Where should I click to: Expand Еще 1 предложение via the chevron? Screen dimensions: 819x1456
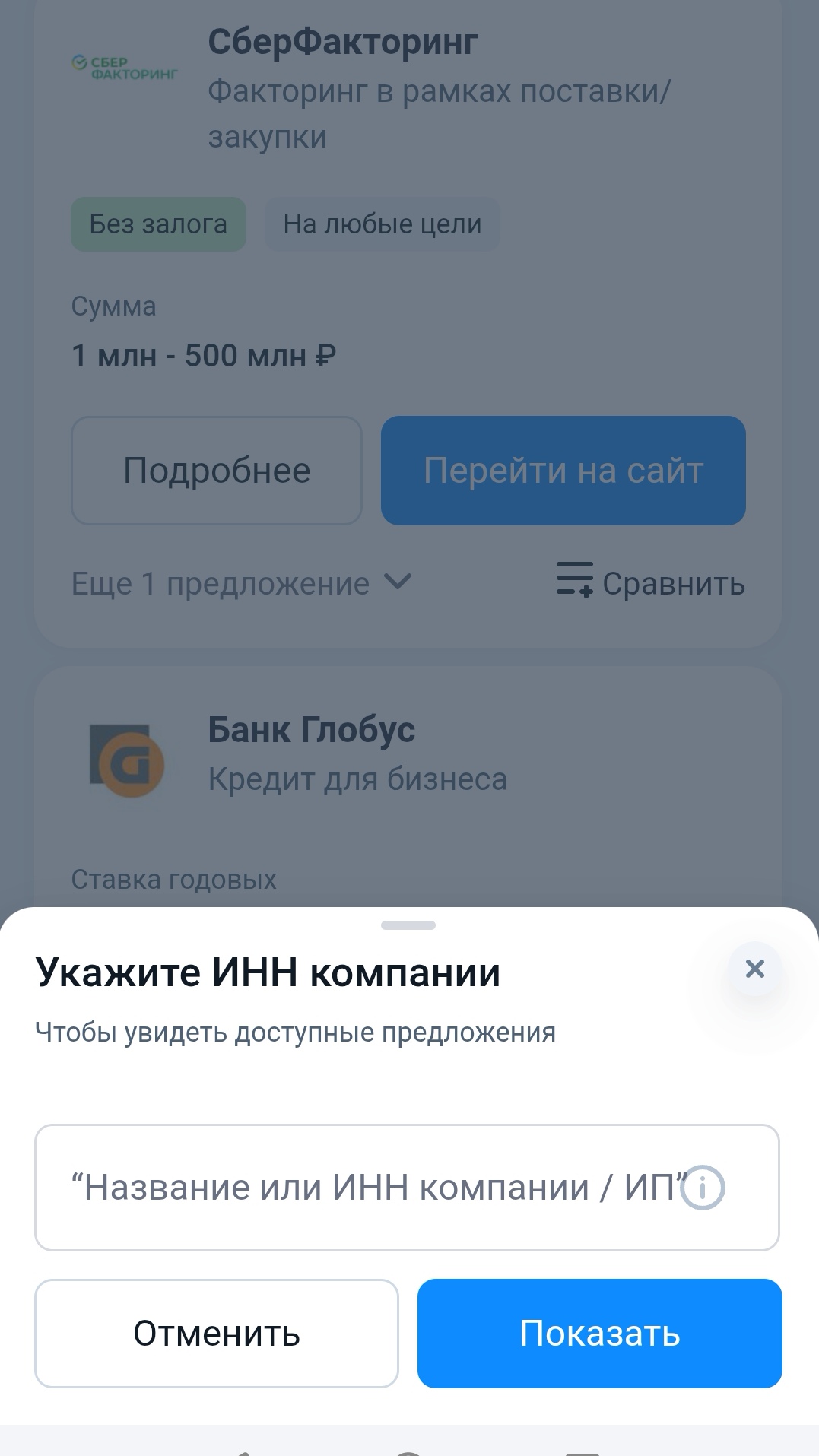397,584
